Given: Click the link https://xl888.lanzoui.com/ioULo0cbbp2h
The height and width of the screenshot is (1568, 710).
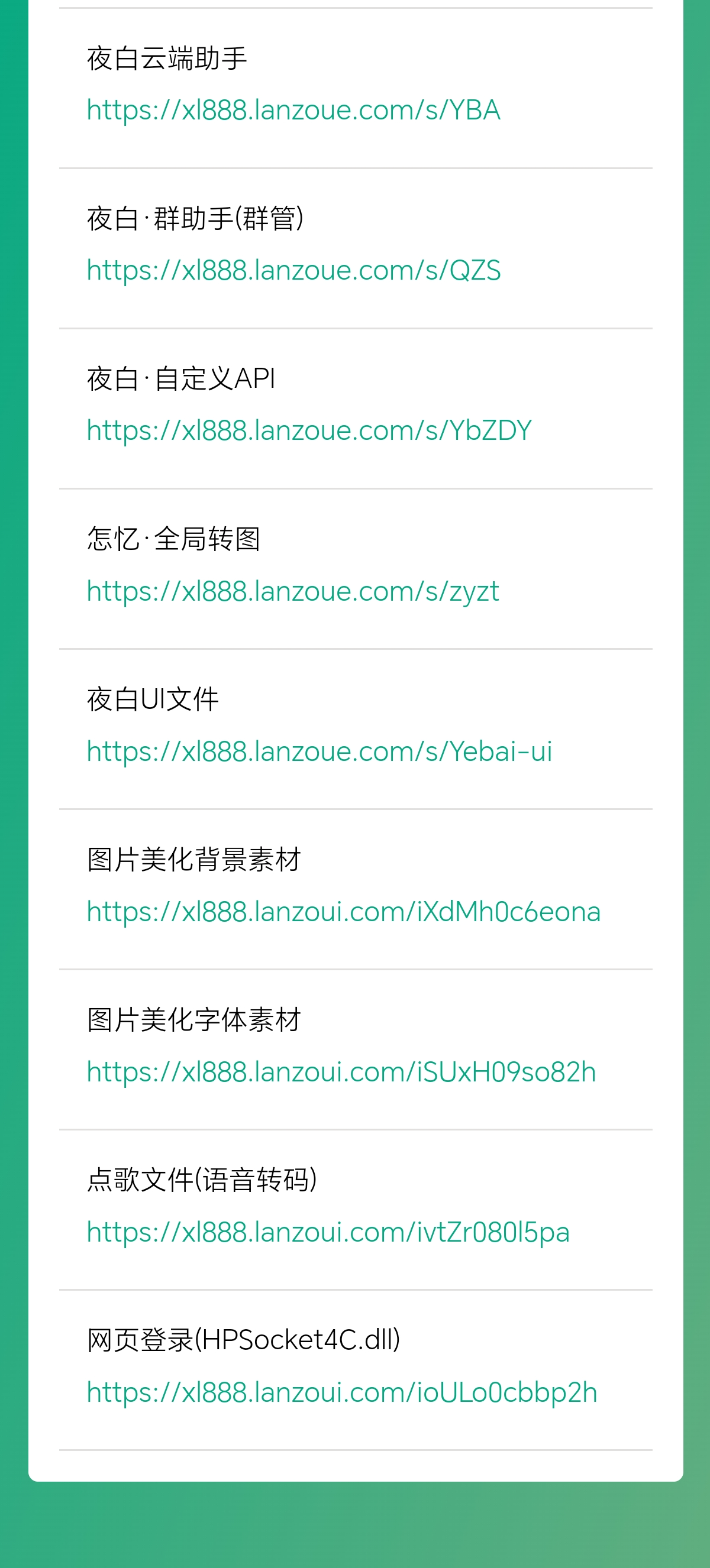Looking at the screenshot, I should coord(342,1392).
